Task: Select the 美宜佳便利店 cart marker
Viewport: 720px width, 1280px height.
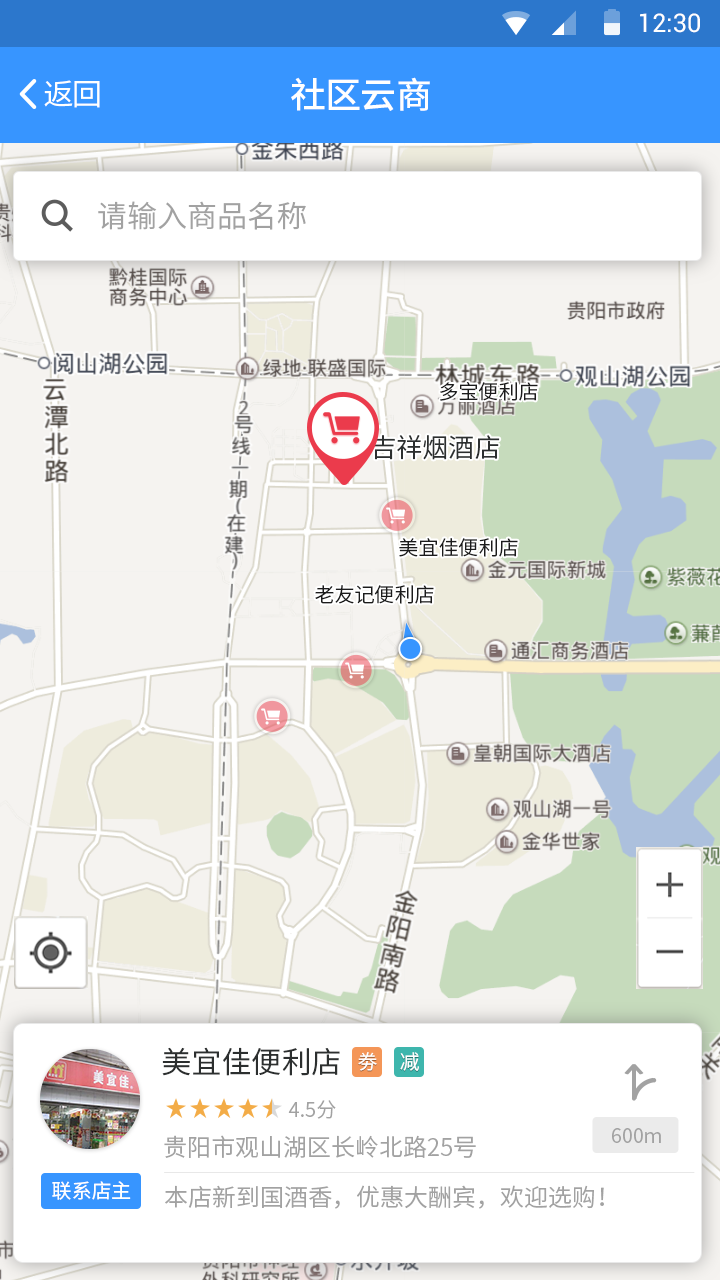Action: click(397, 515)
